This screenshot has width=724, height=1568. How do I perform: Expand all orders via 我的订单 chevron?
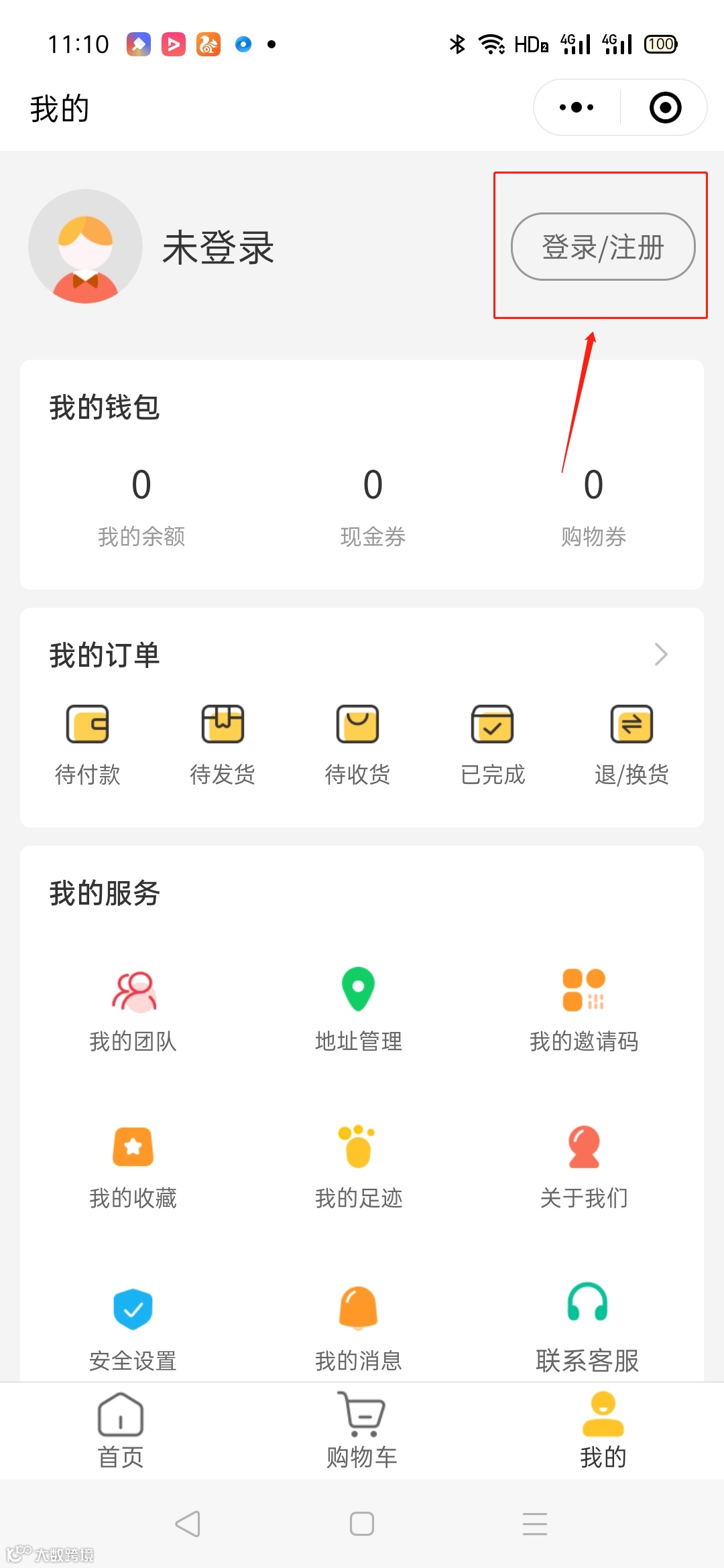click(660, 655)
